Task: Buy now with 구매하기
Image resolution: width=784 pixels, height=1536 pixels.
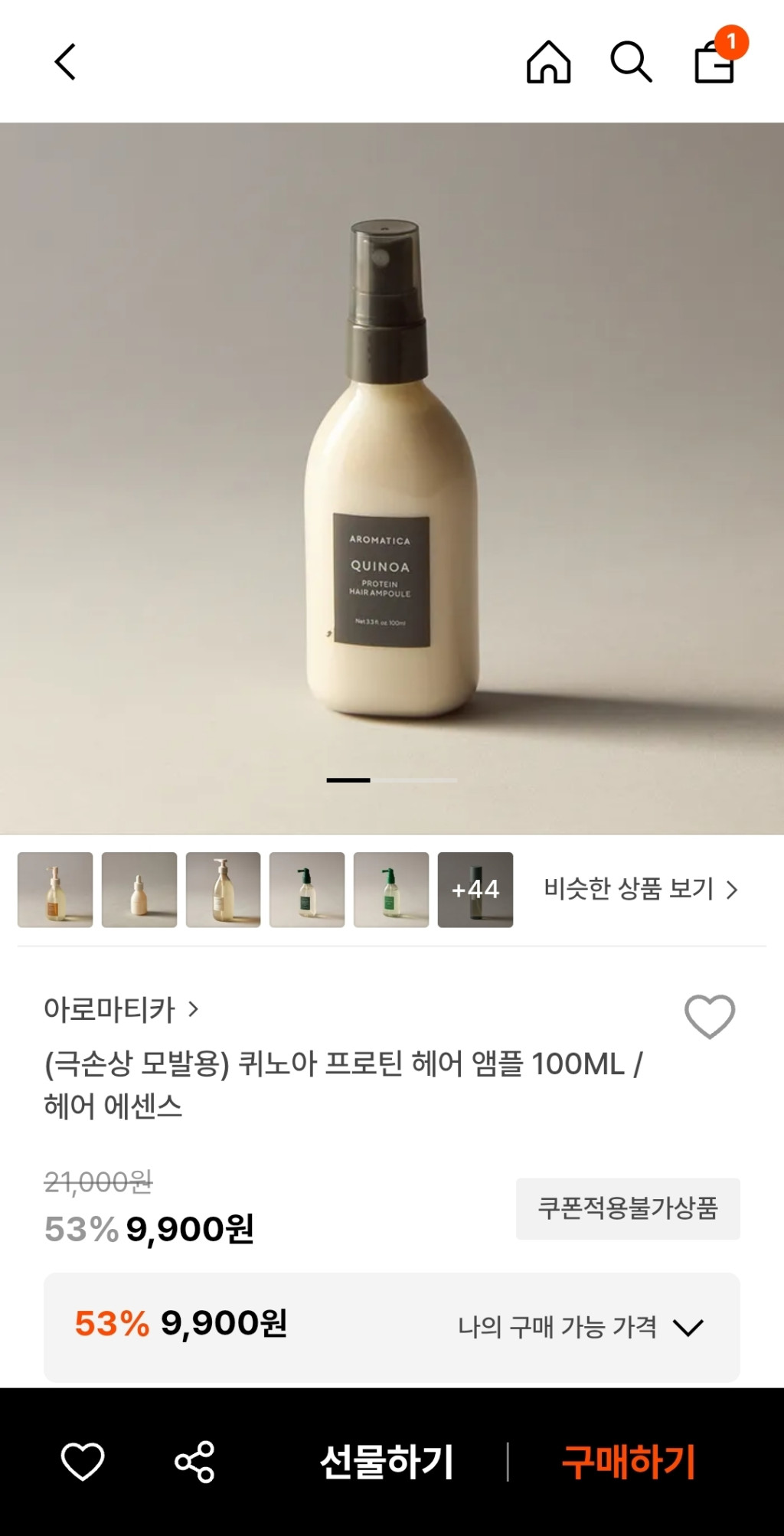Action: [x=628, y=1461]
